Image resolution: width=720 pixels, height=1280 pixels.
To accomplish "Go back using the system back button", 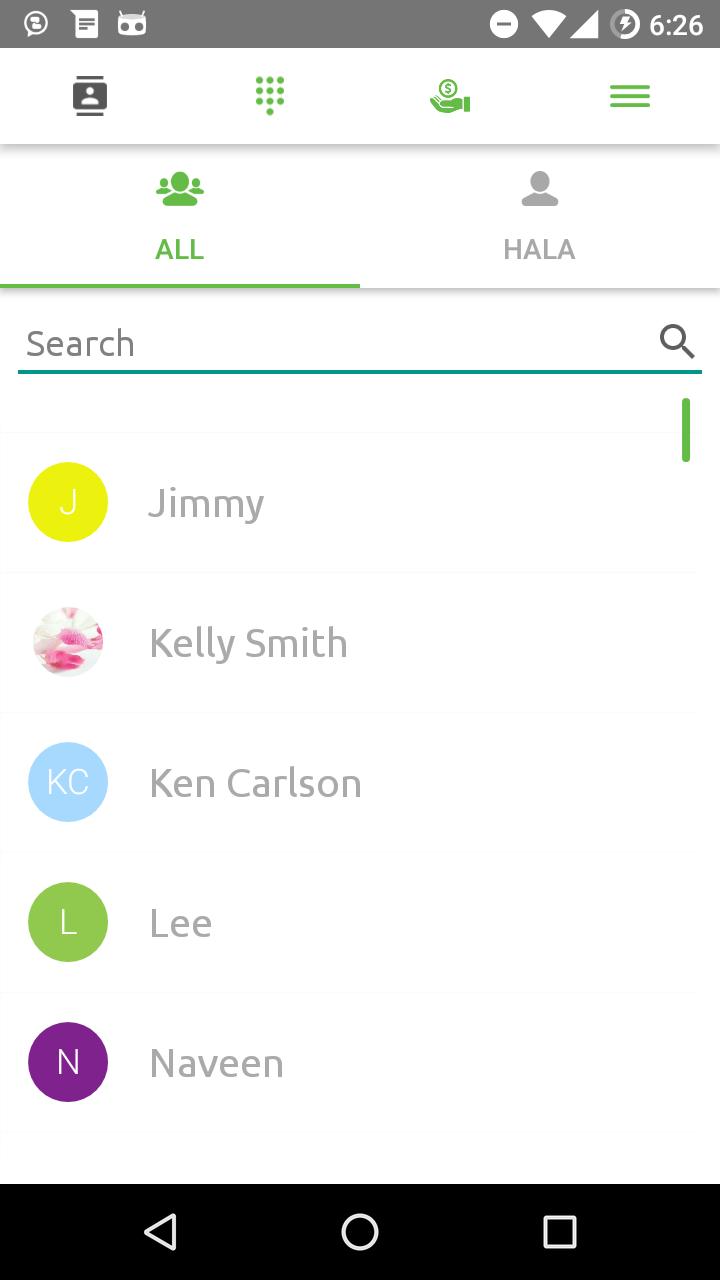I will click(160, 1232).
